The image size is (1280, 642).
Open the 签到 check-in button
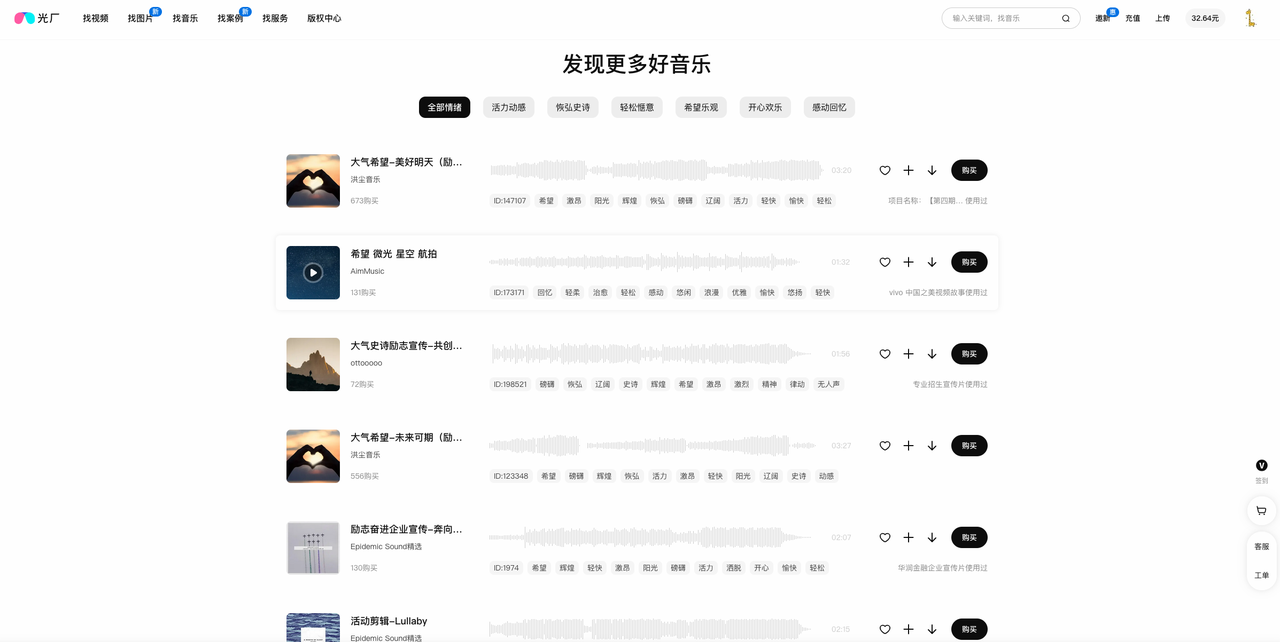coord(1261,471)
